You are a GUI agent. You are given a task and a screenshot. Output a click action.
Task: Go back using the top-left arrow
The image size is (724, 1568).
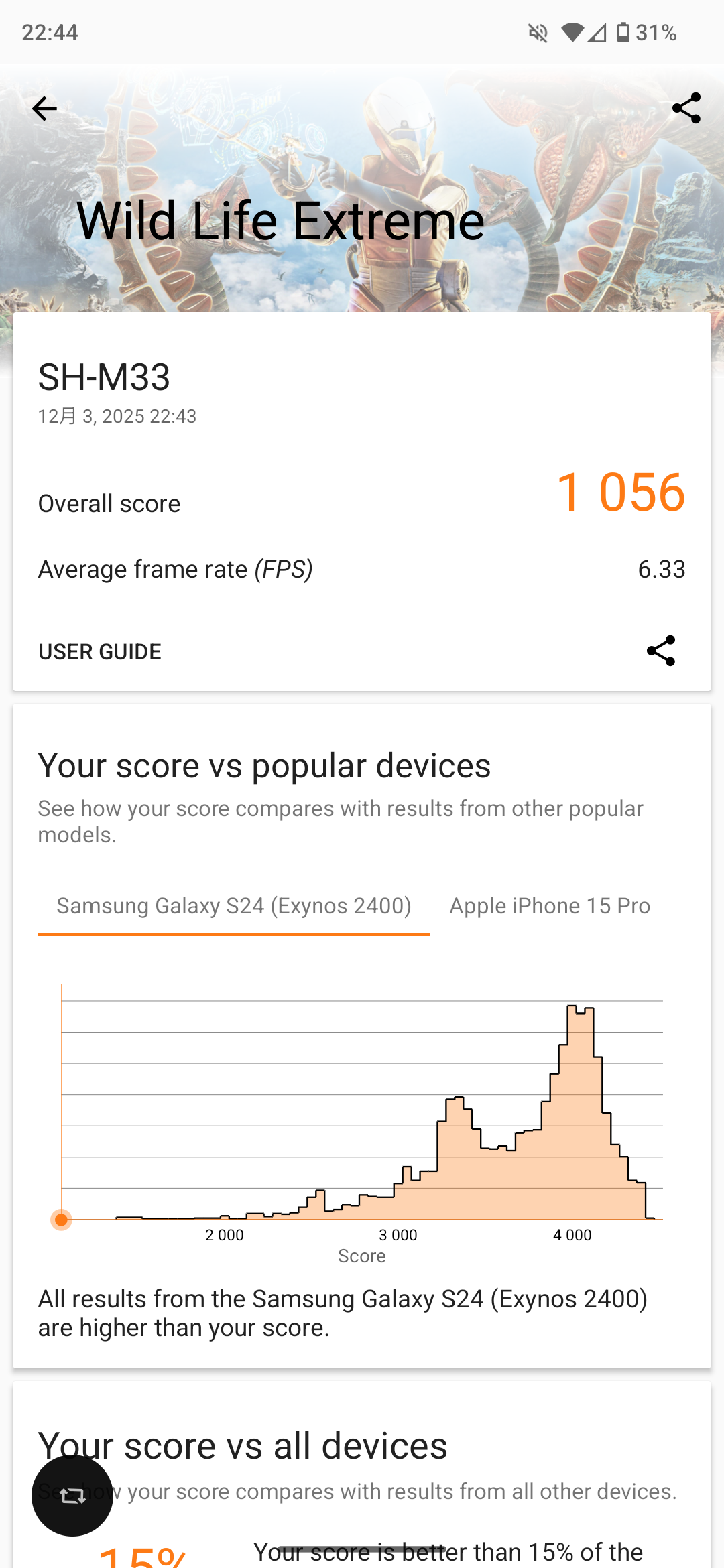[x=44, y=109]
